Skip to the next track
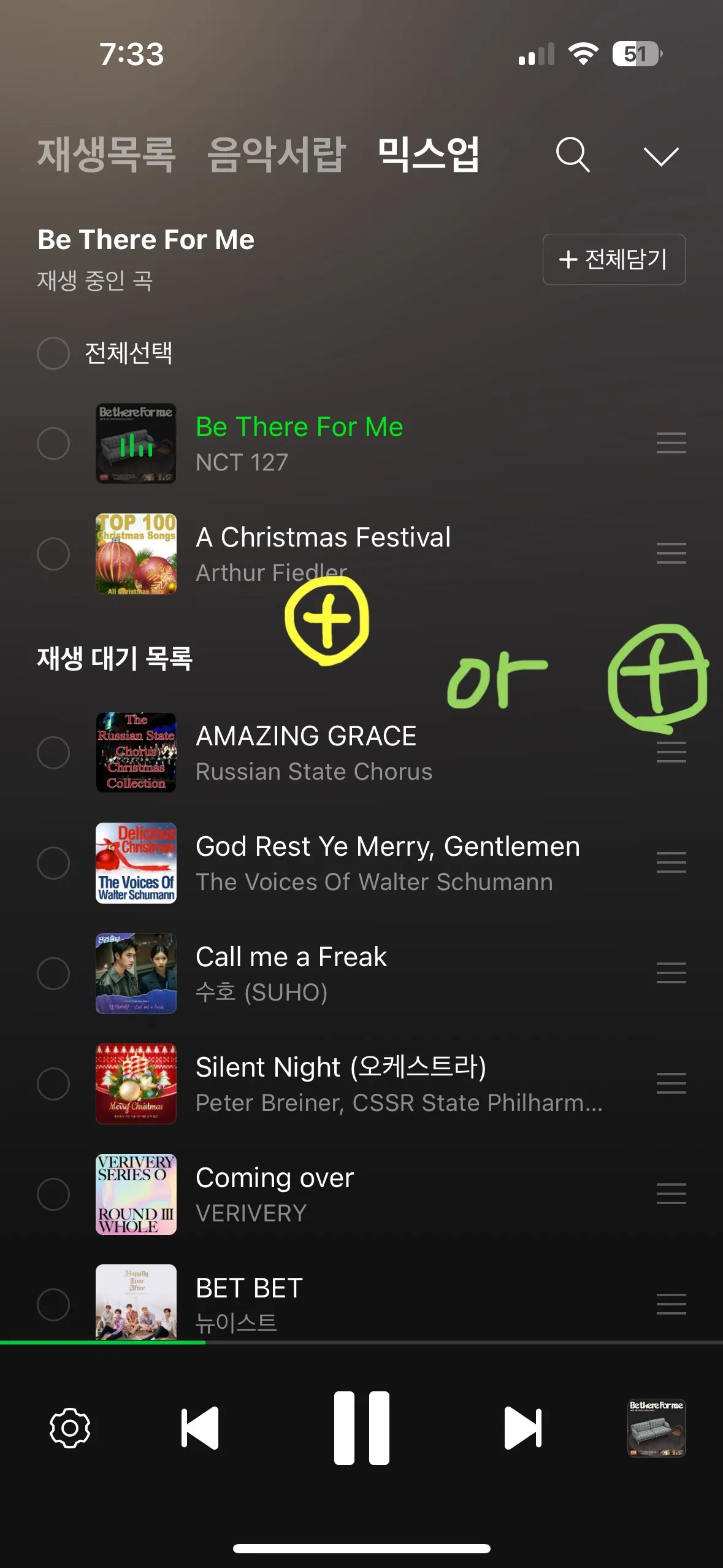The height and width of the screenshot is (1568, 723). [522, 1428]
